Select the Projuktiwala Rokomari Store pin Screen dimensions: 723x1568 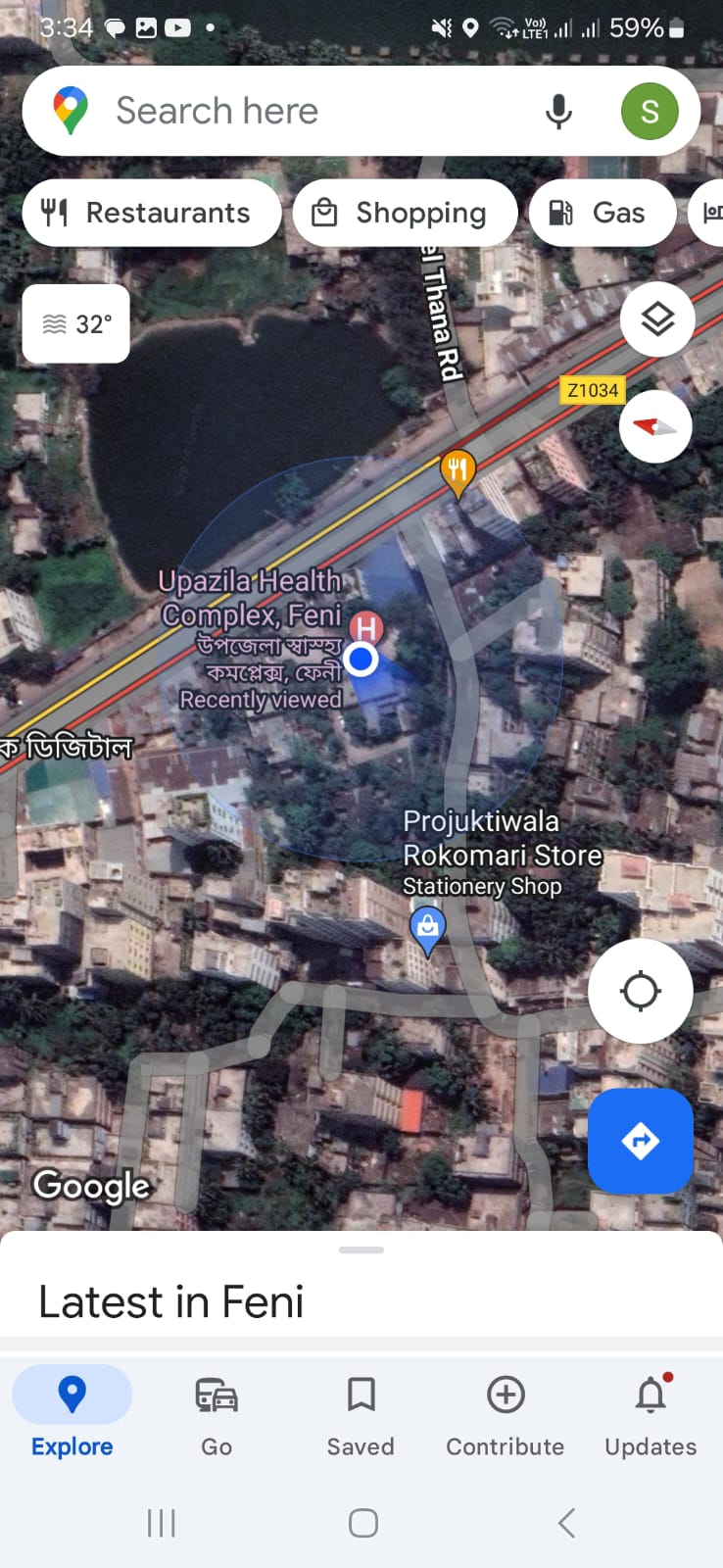pos(427,928)
